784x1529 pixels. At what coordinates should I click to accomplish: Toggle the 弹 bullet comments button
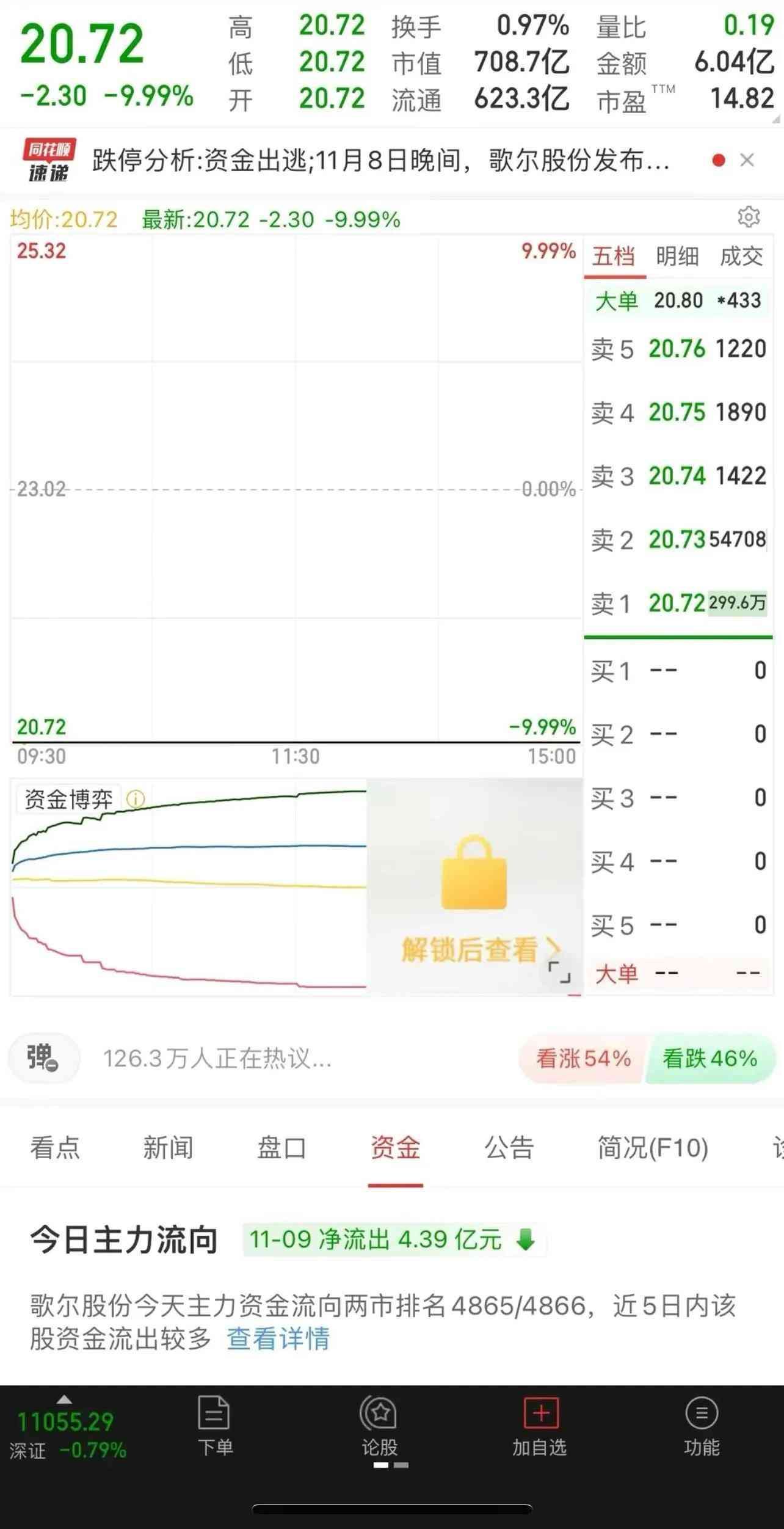pyautogui.click(x=43, y=1058)
